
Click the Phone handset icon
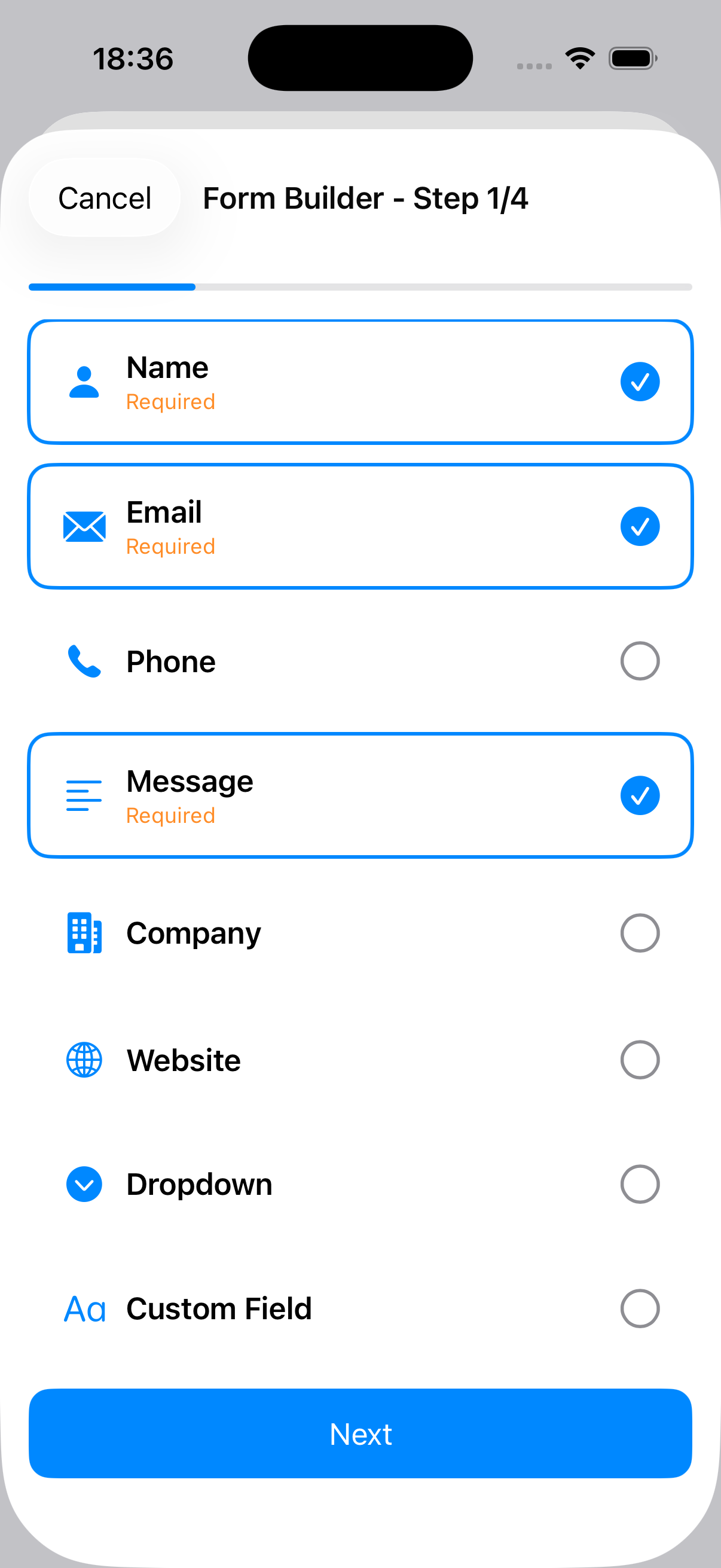(84, 661)
